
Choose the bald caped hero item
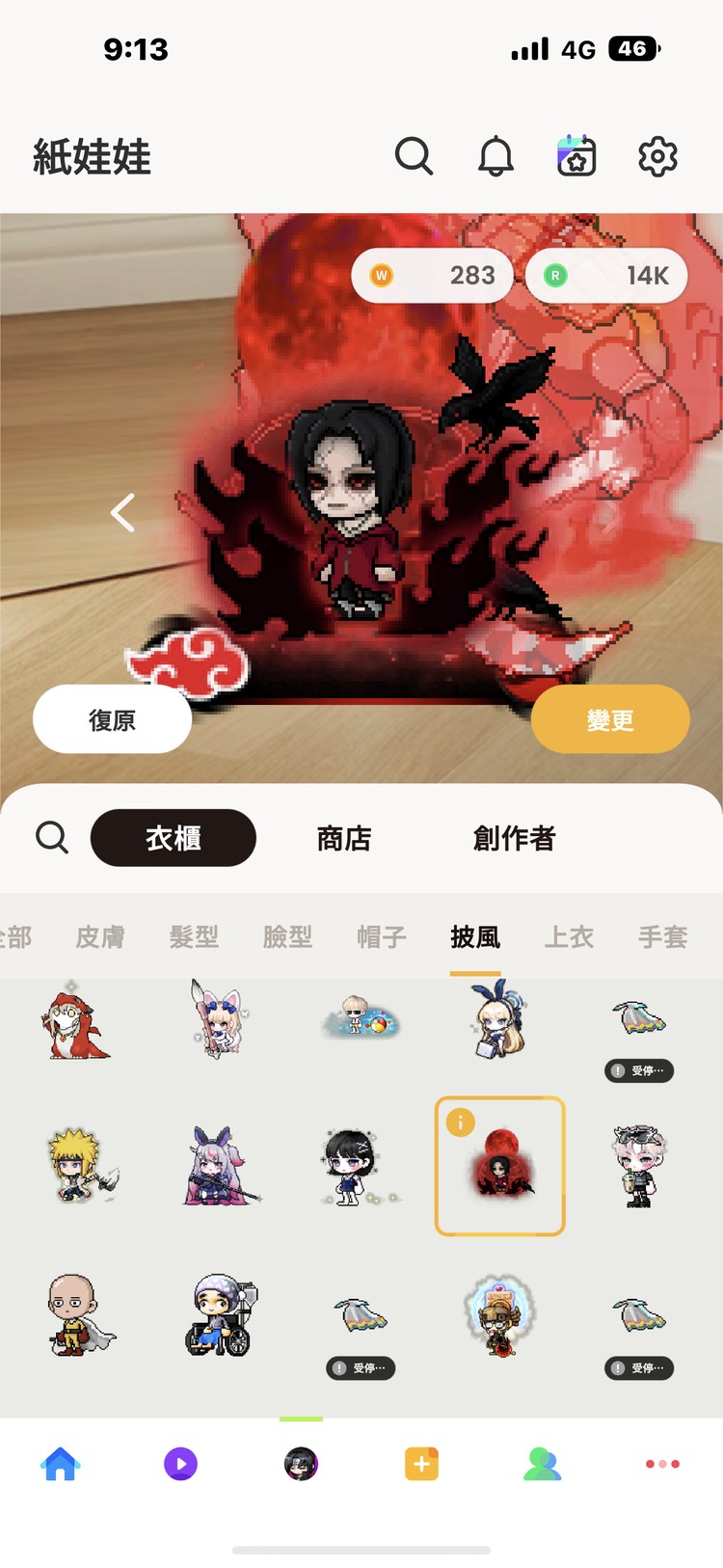(x=79, y=1316)
